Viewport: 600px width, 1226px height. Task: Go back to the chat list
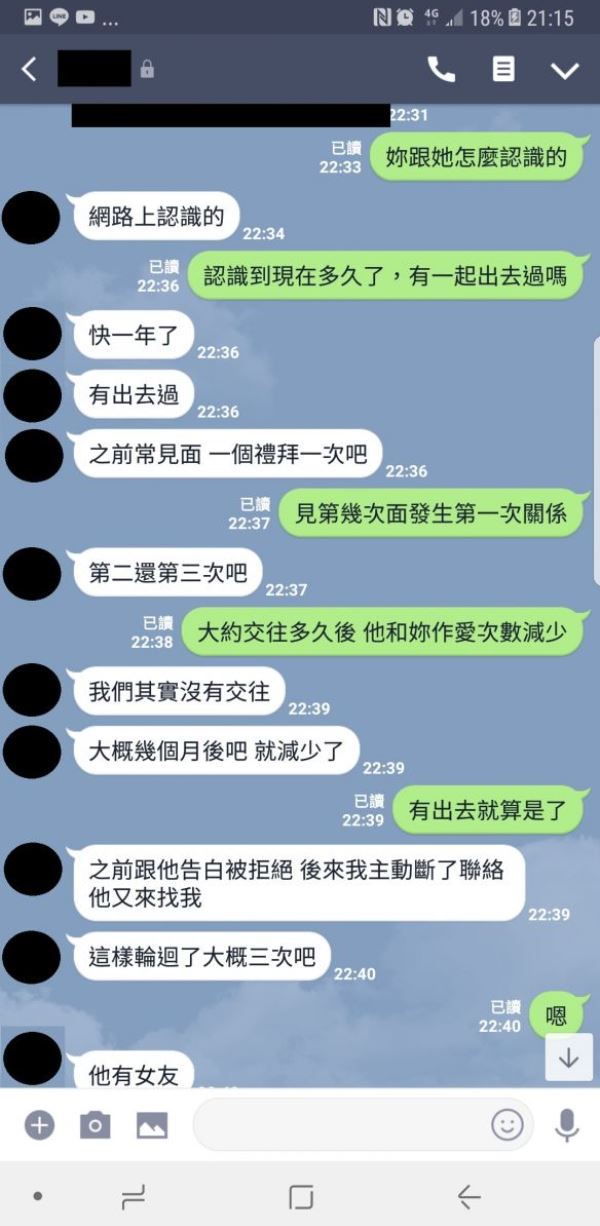tap(29, 69)
